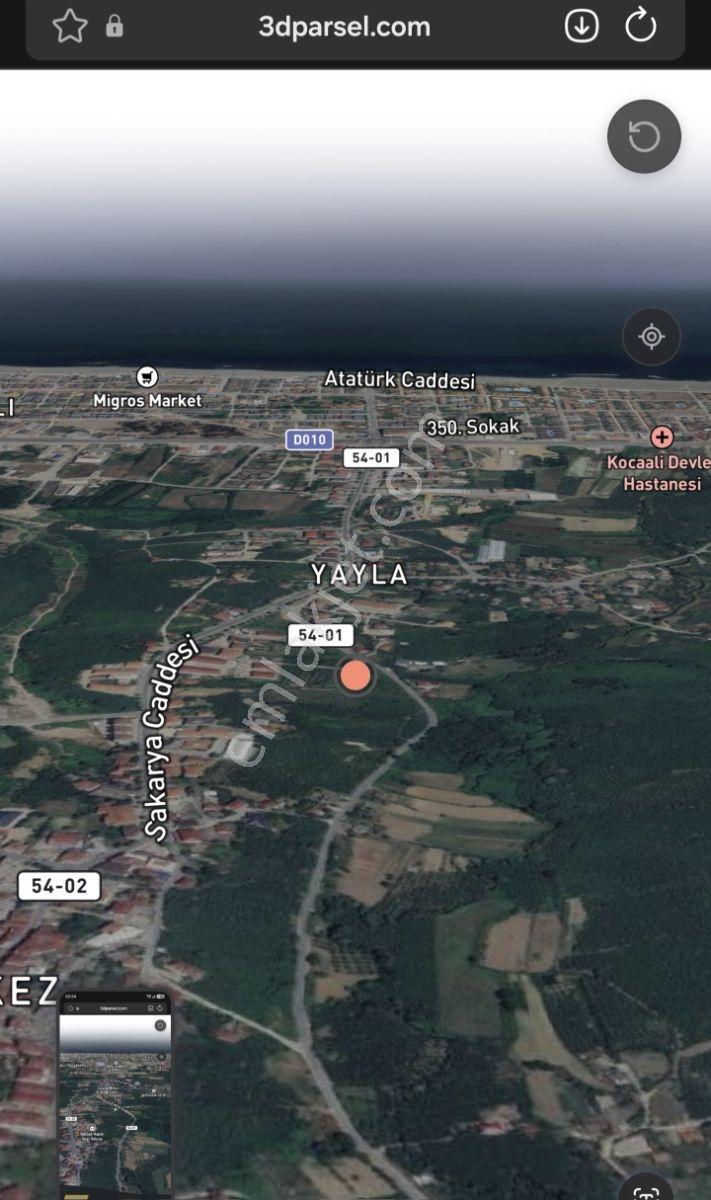Reload the 3dparsel.com page

(641, 26)
